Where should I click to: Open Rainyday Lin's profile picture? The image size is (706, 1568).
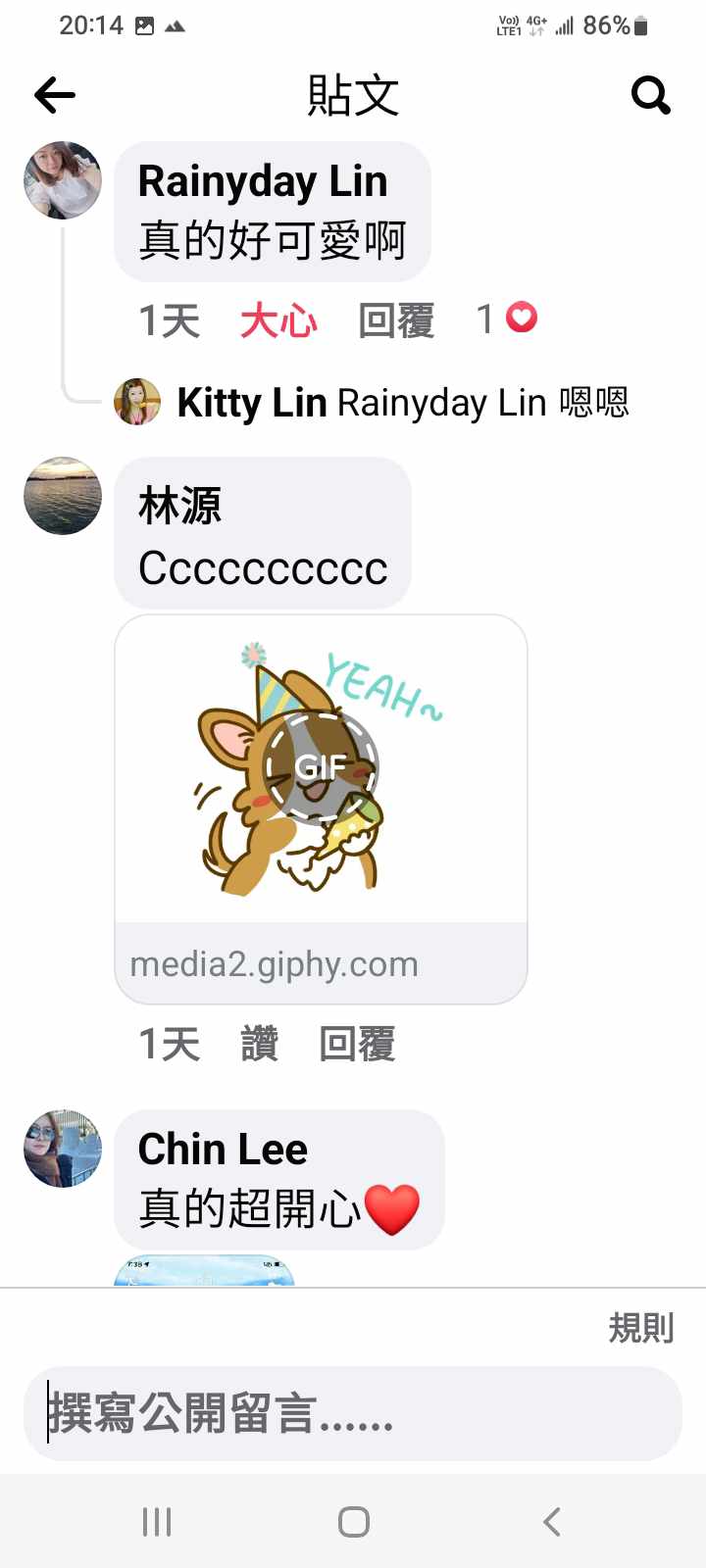(63, 180)
